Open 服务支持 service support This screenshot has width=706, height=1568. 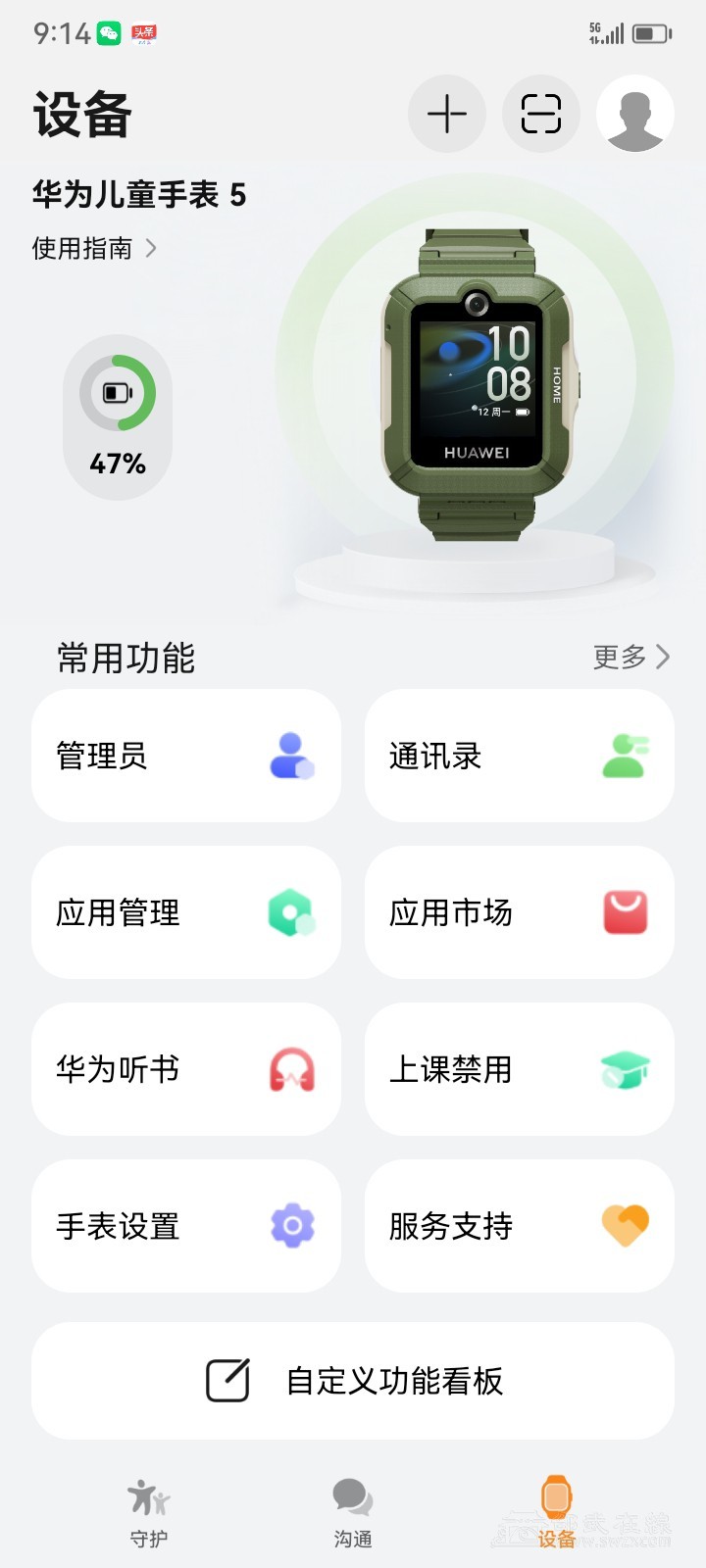[x=520, y=1226]
